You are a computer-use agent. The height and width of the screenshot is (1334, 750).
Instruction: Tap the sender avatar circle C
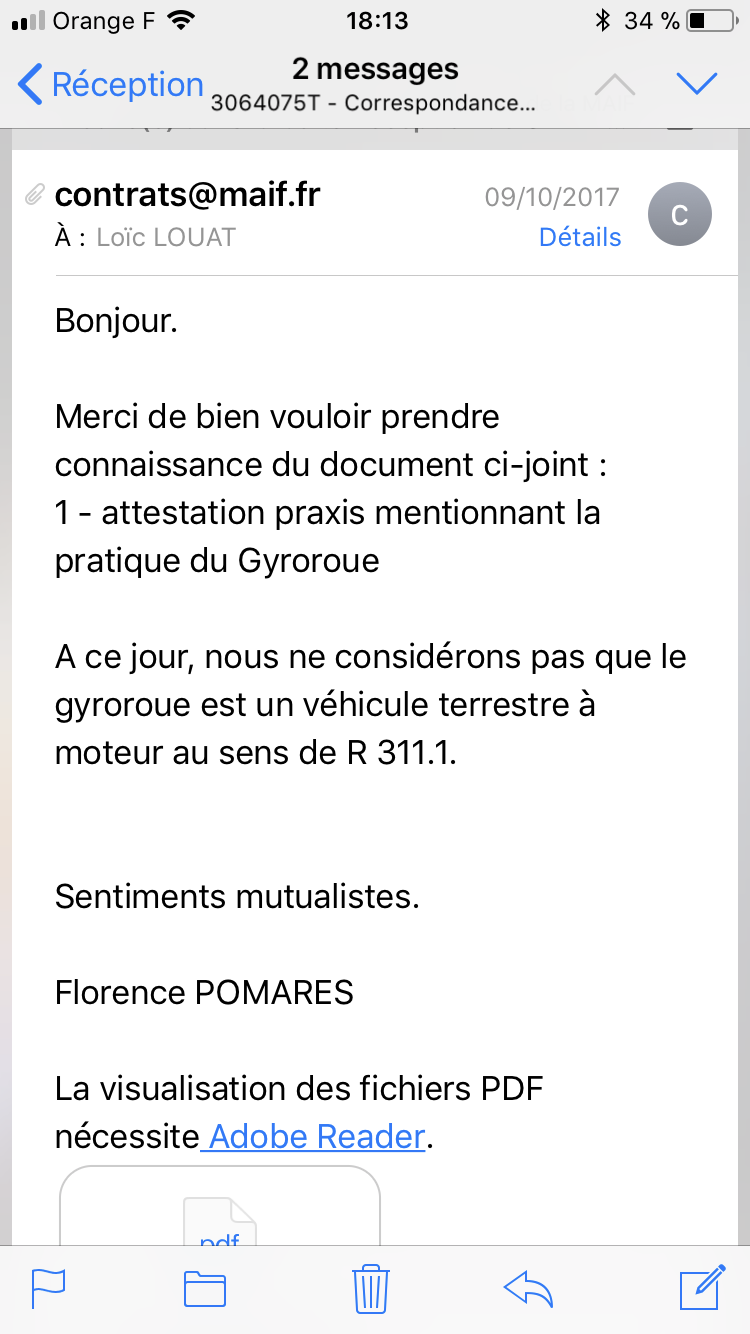[x=680, y=215]
